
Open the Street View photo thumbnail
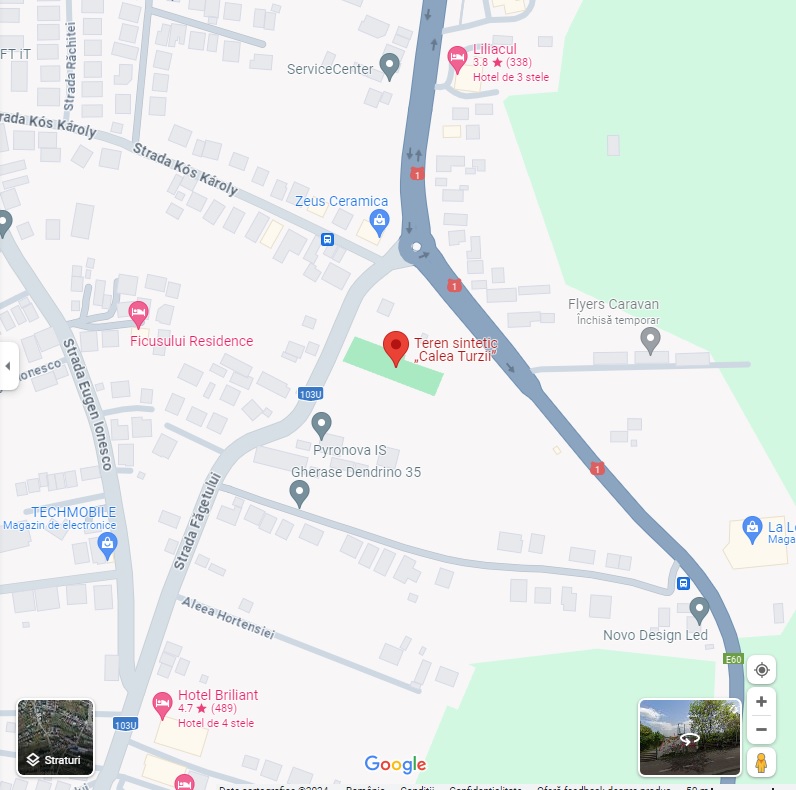pyautogui.click(x=690, y=738)
